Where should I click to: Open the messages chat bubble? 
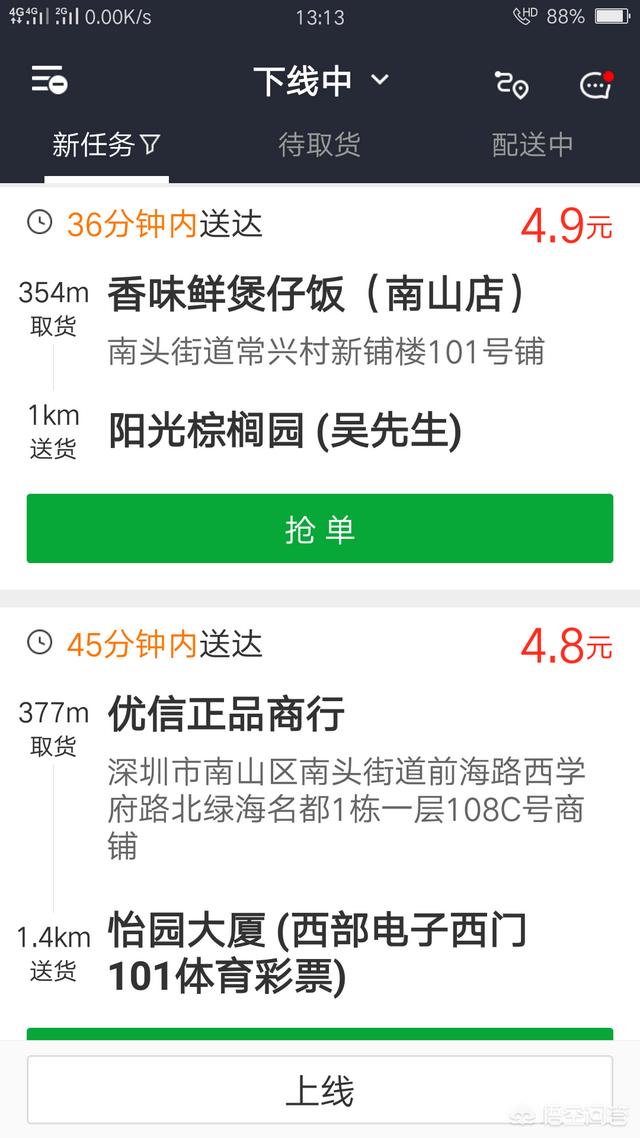tap(596, 84)
